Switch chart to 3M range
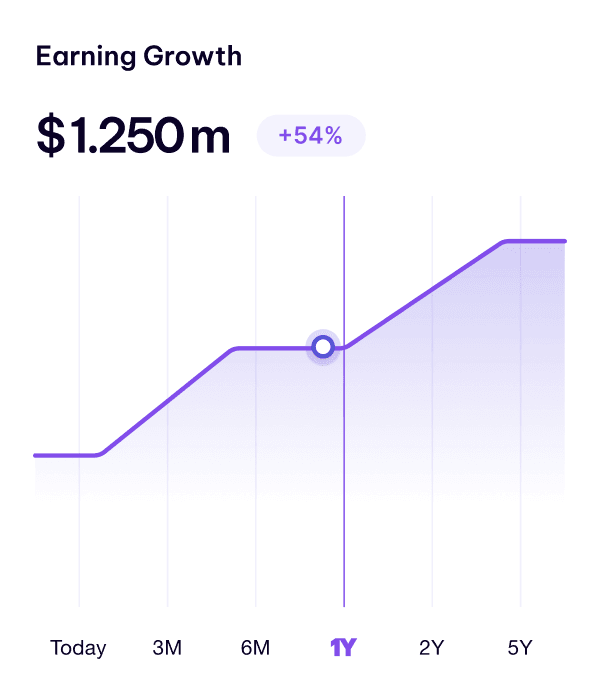The image size is (600, 700). tap(167, 648)
